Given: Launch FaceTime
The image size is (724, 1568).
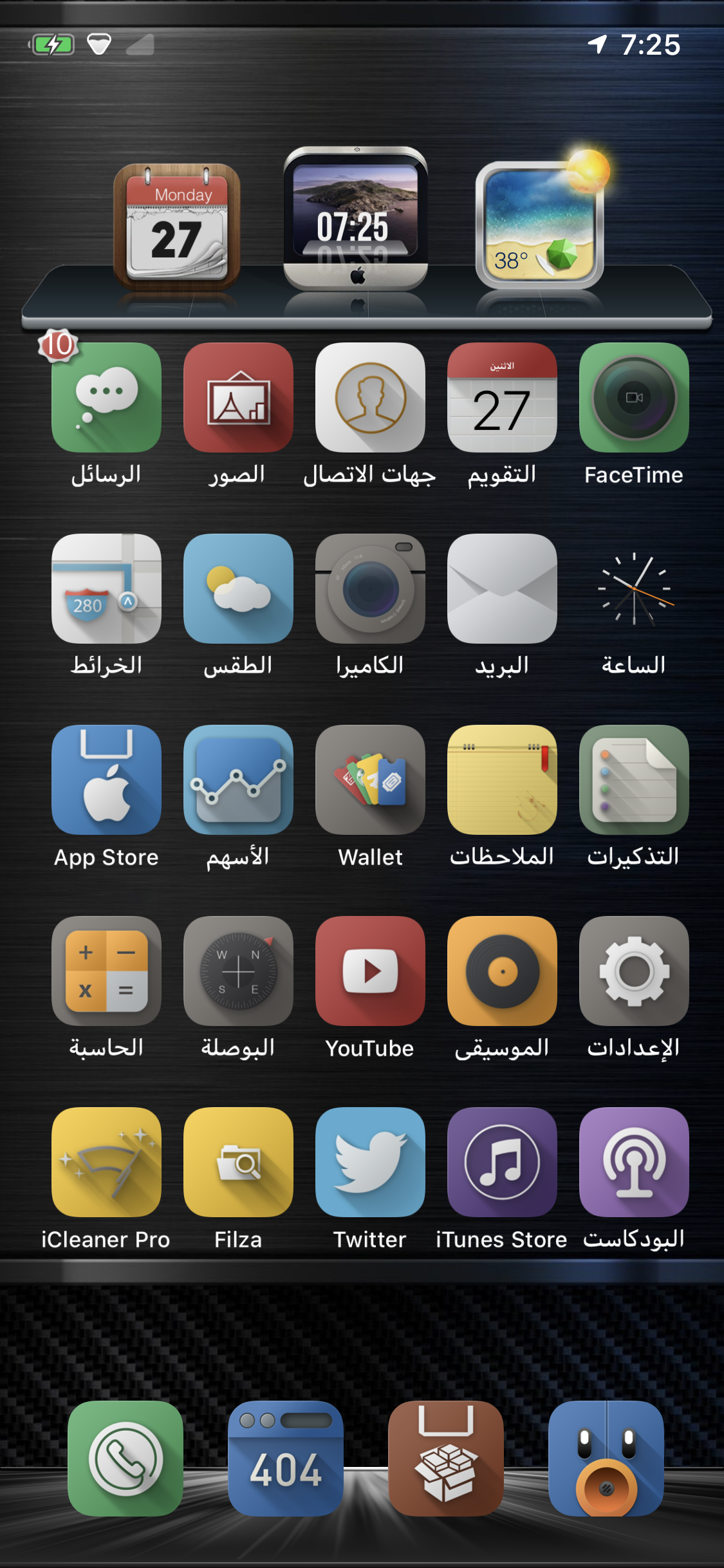Looking at the screenshot, I should point(634,397).
